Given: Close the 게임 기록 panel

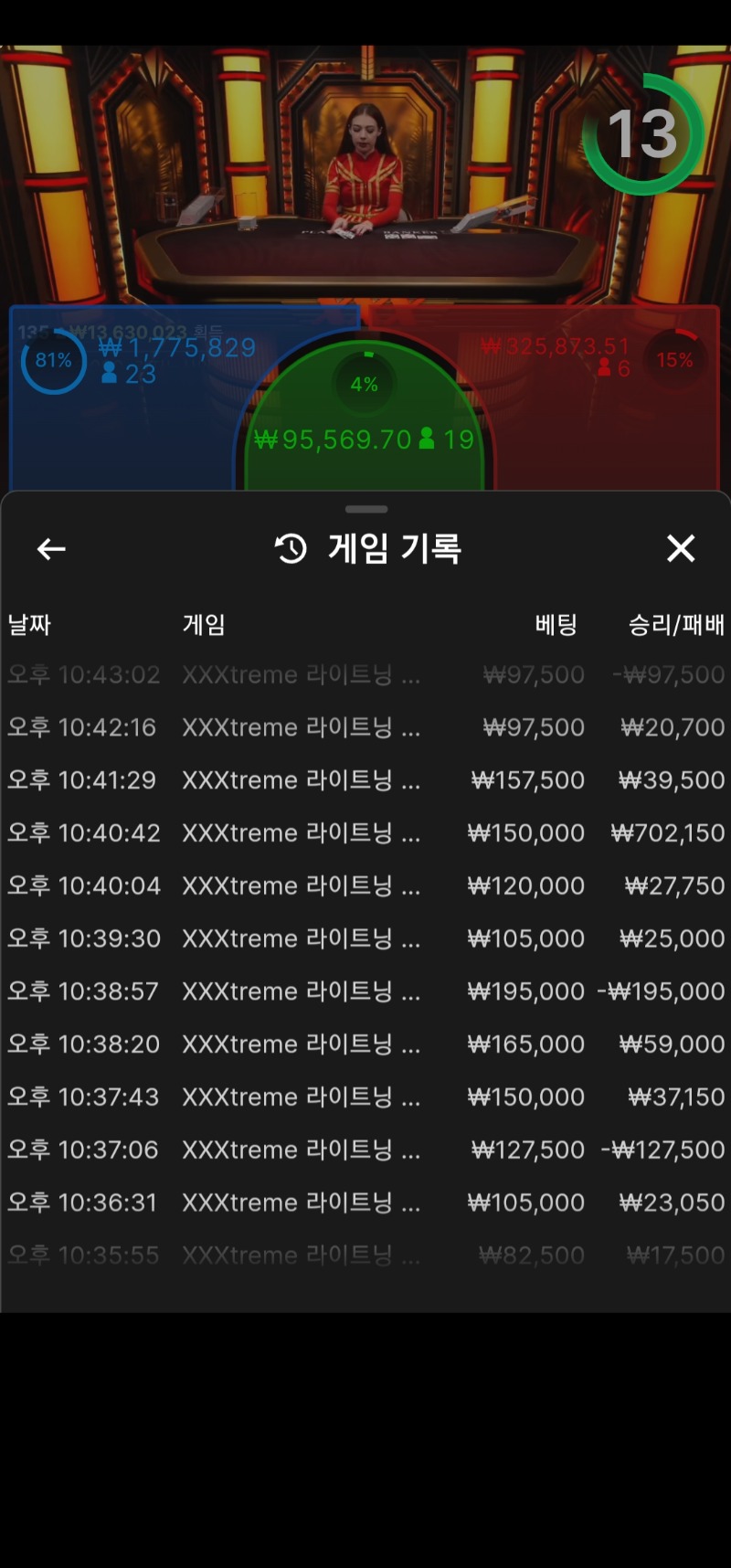Looking at the screenshot, I should click(681, 548).
